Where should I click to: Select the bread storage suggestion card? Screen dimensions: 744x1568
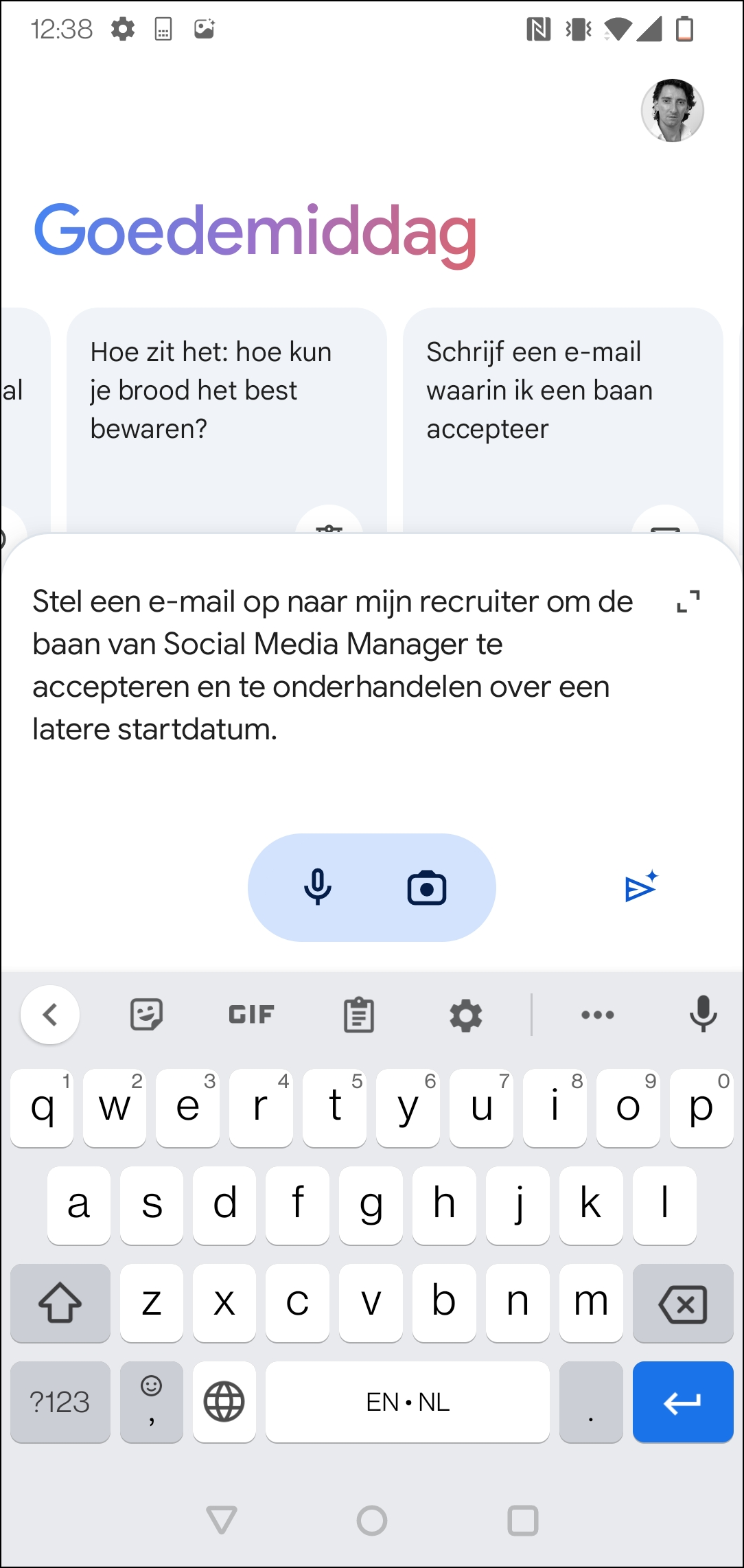[226, 412]
